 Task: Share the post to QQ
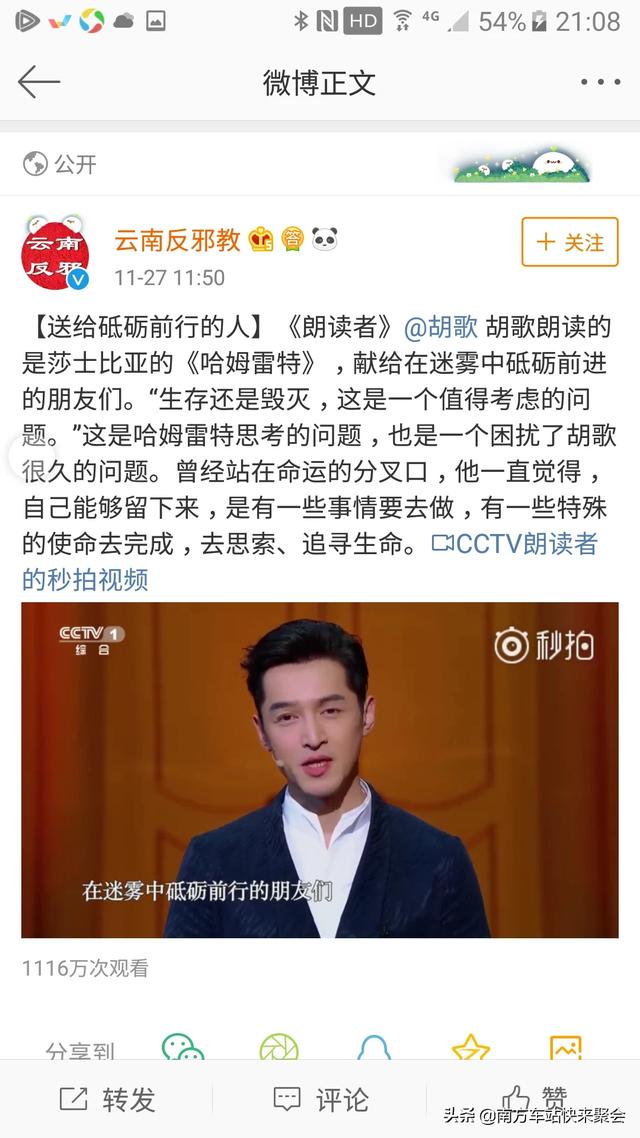pos(374,1050)
